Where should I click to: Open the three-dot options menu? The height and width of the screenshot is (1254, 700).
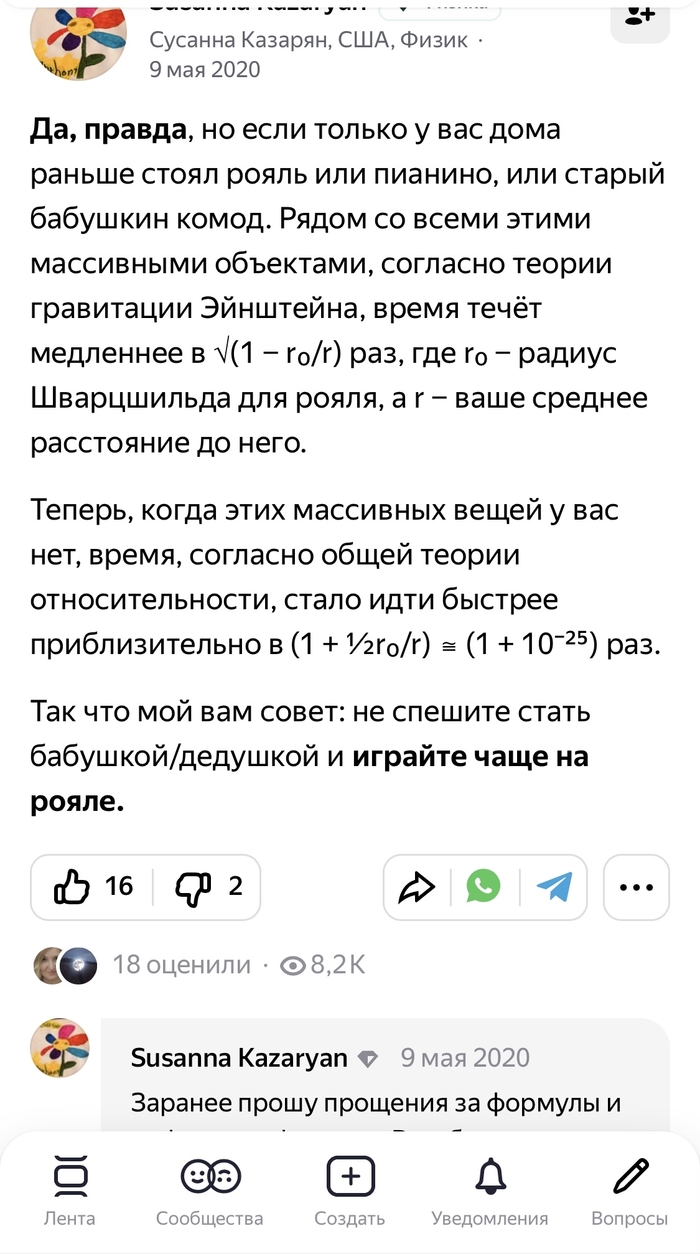click(636, 886)
